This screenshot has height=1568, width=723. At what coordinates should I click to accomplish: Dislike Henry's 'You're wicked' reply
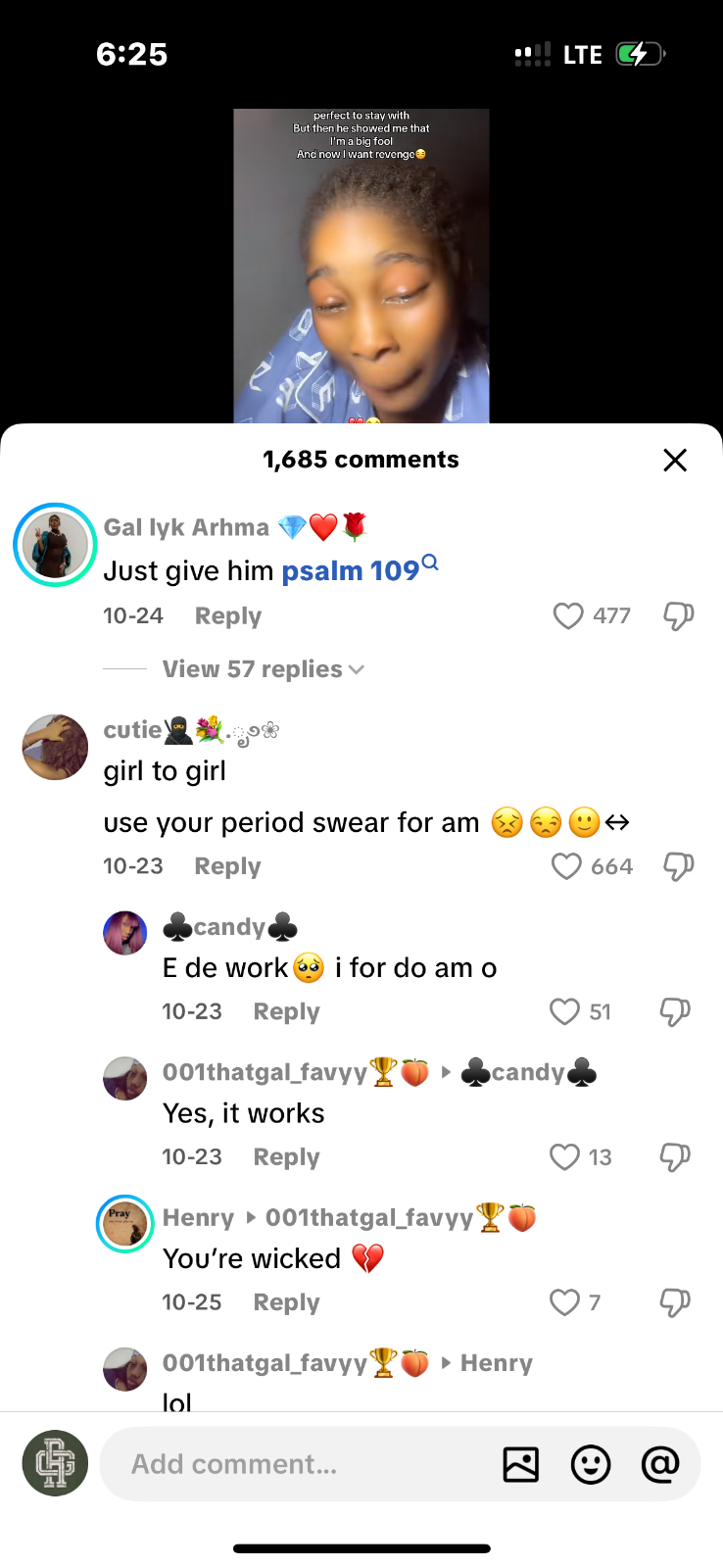pos(675,1302)
